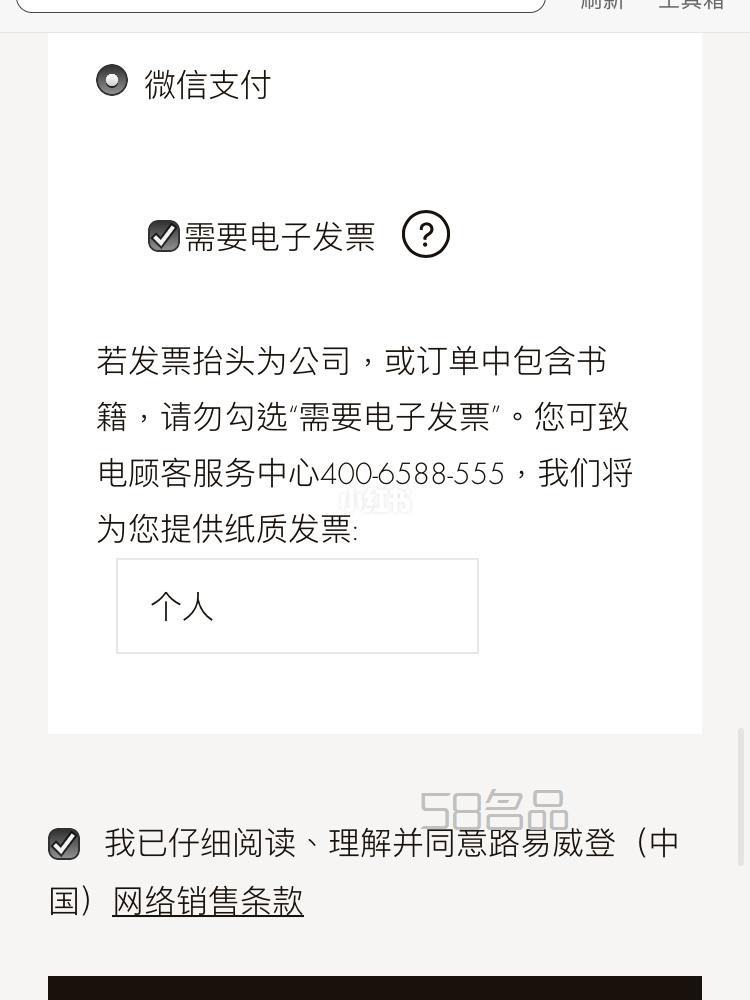The width and height of the screenshot is (750, 1000).
Task: Open the 个人 invoice title dropdown
Action: [297, 606]
